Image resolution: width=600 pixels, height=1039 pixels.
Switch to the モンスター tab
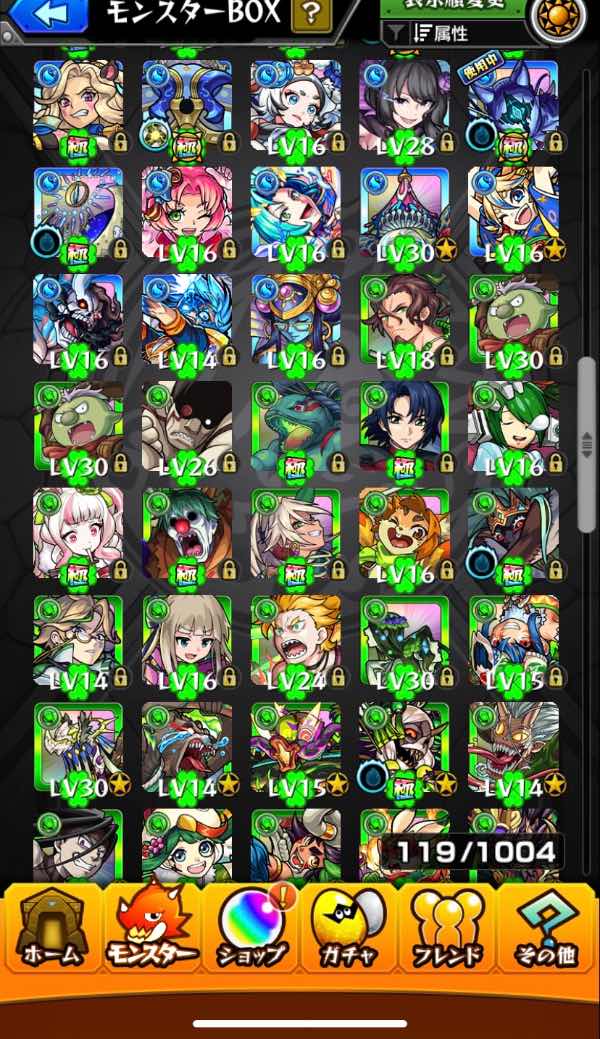point(150,928)
